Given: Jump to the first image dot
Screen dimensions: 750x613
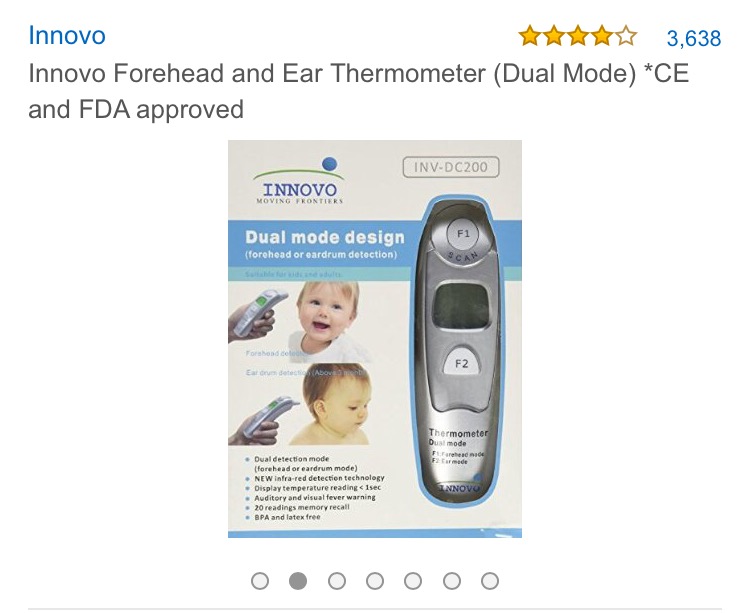Looking at the screenshot, I should 260,580.
